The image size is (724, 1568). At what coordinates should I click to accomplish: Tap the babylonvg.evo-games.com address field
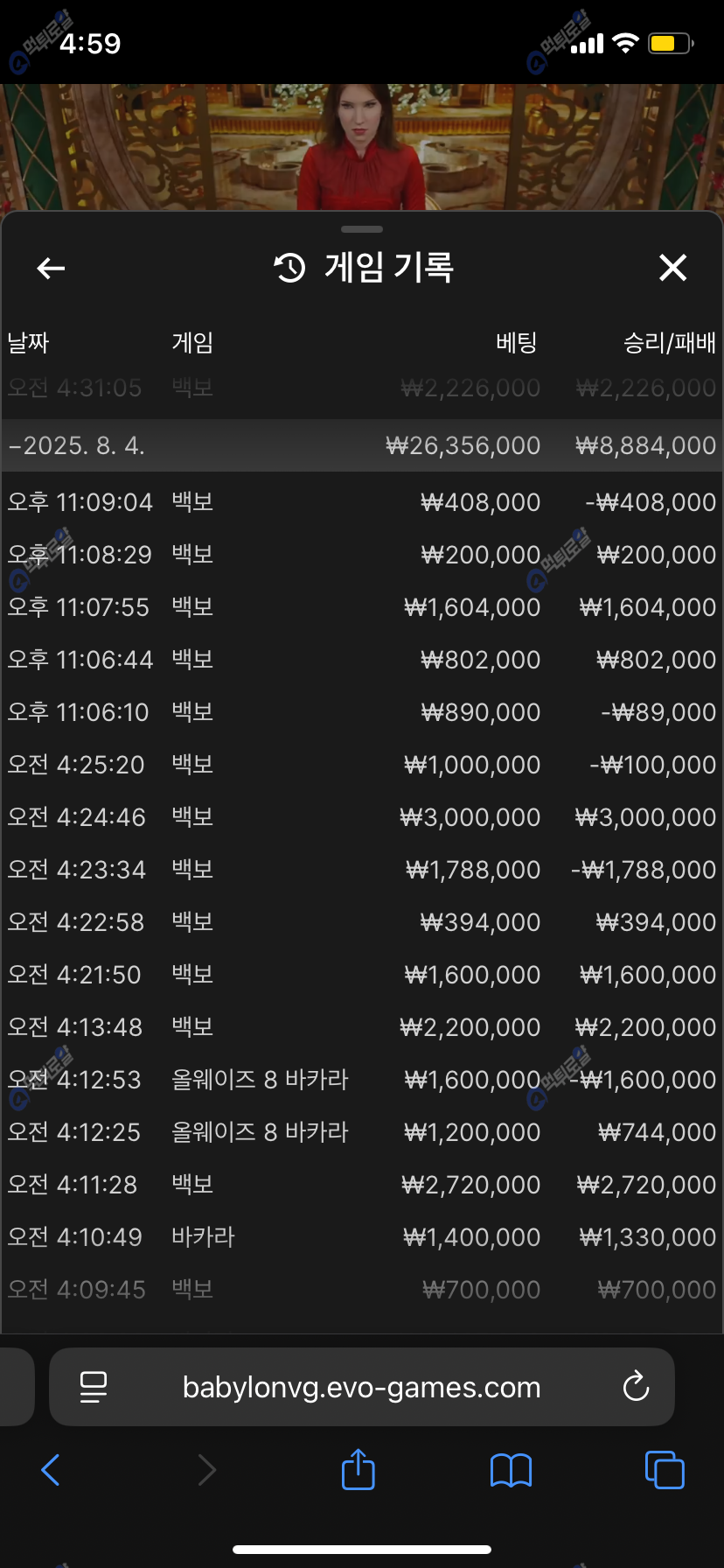(x=361, y=1387)
